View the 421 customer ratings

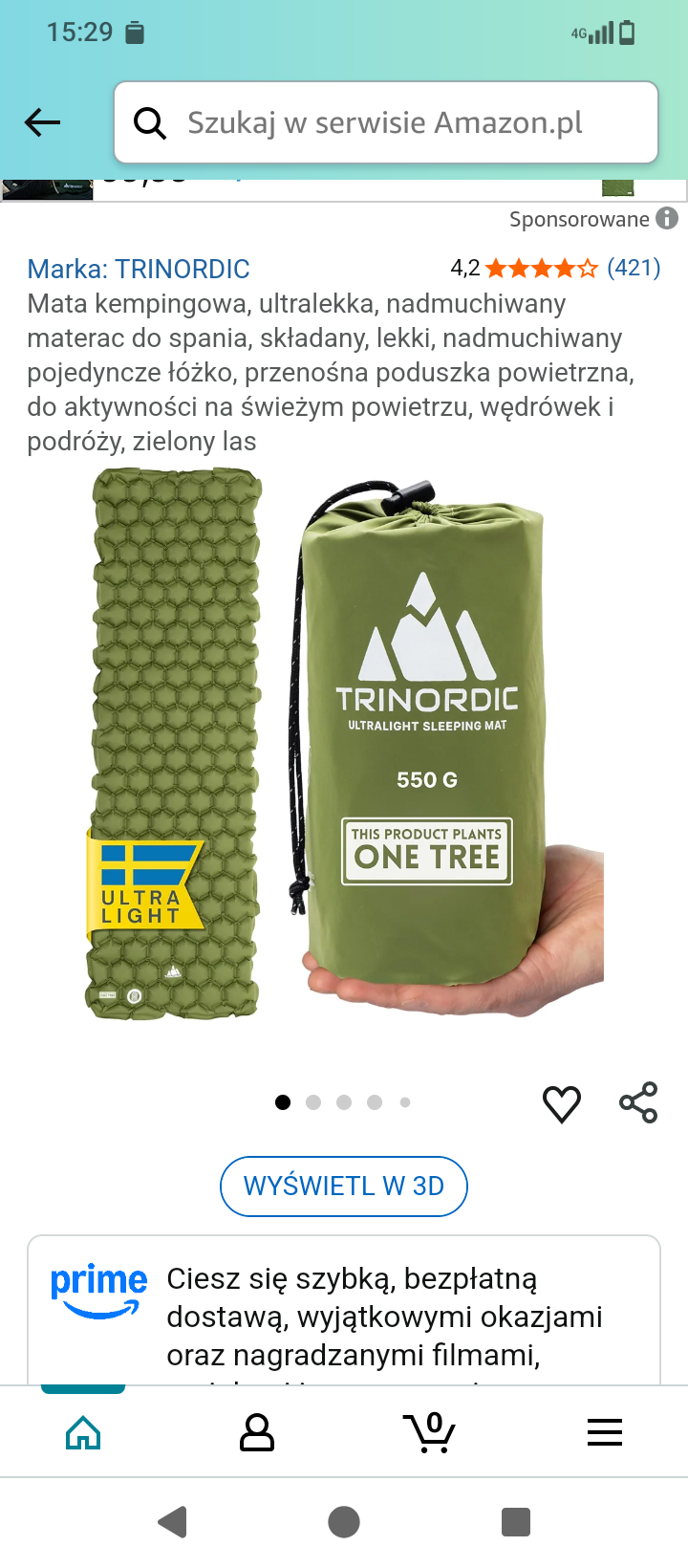[634, 268]
